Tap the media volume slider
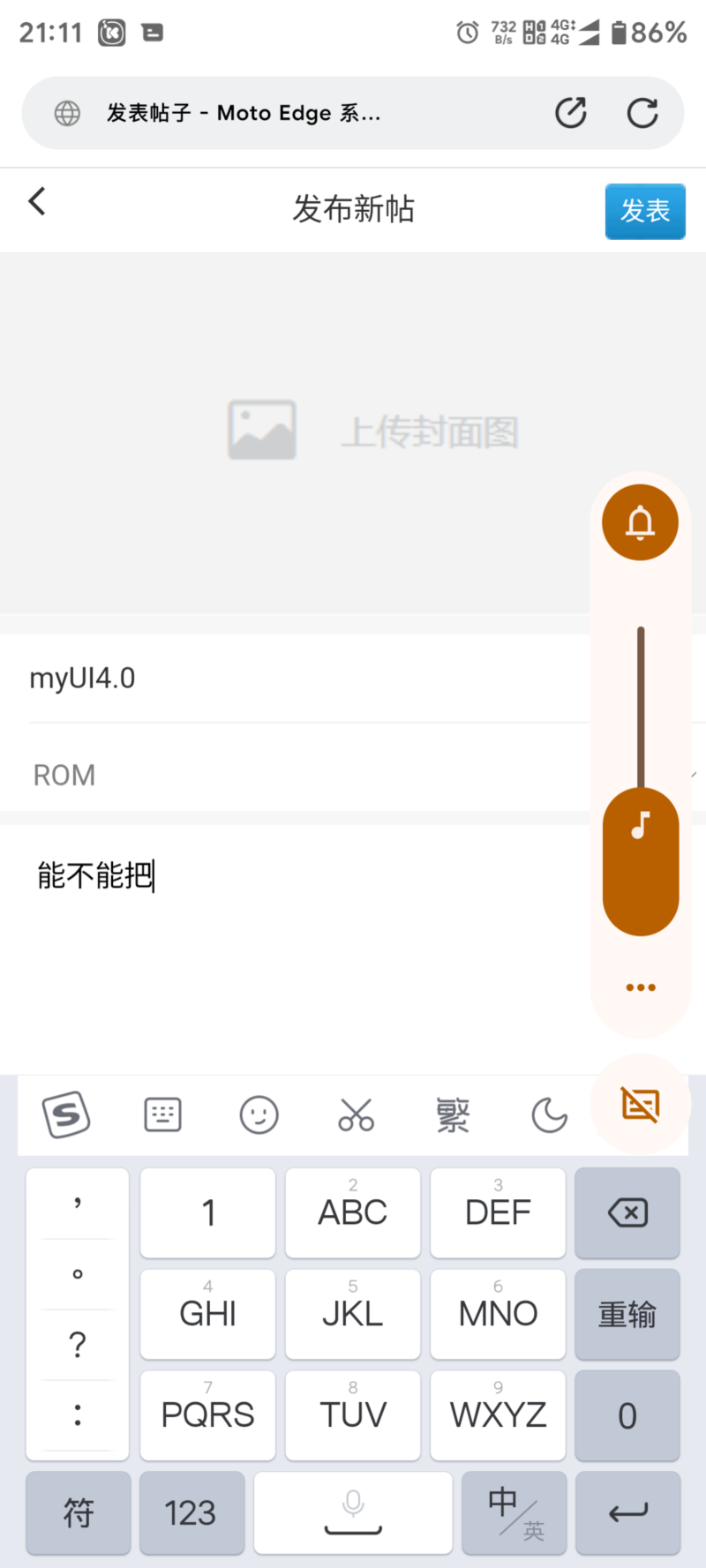This screenshot has height=1568, width=706. click(641, 781)
